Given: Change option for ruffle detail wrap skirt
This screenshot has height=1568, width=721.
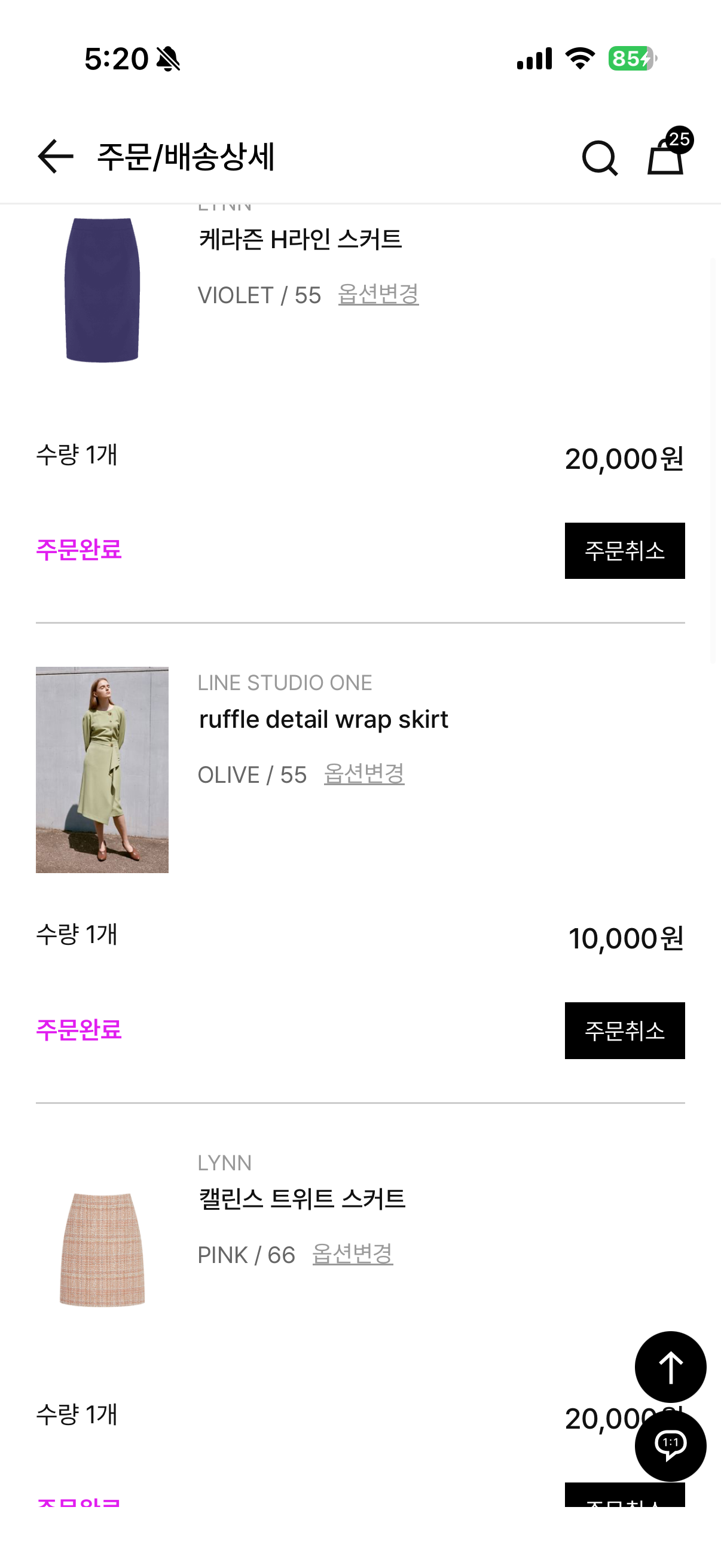Looking at the screenshot, I should (x=364, y=774).
